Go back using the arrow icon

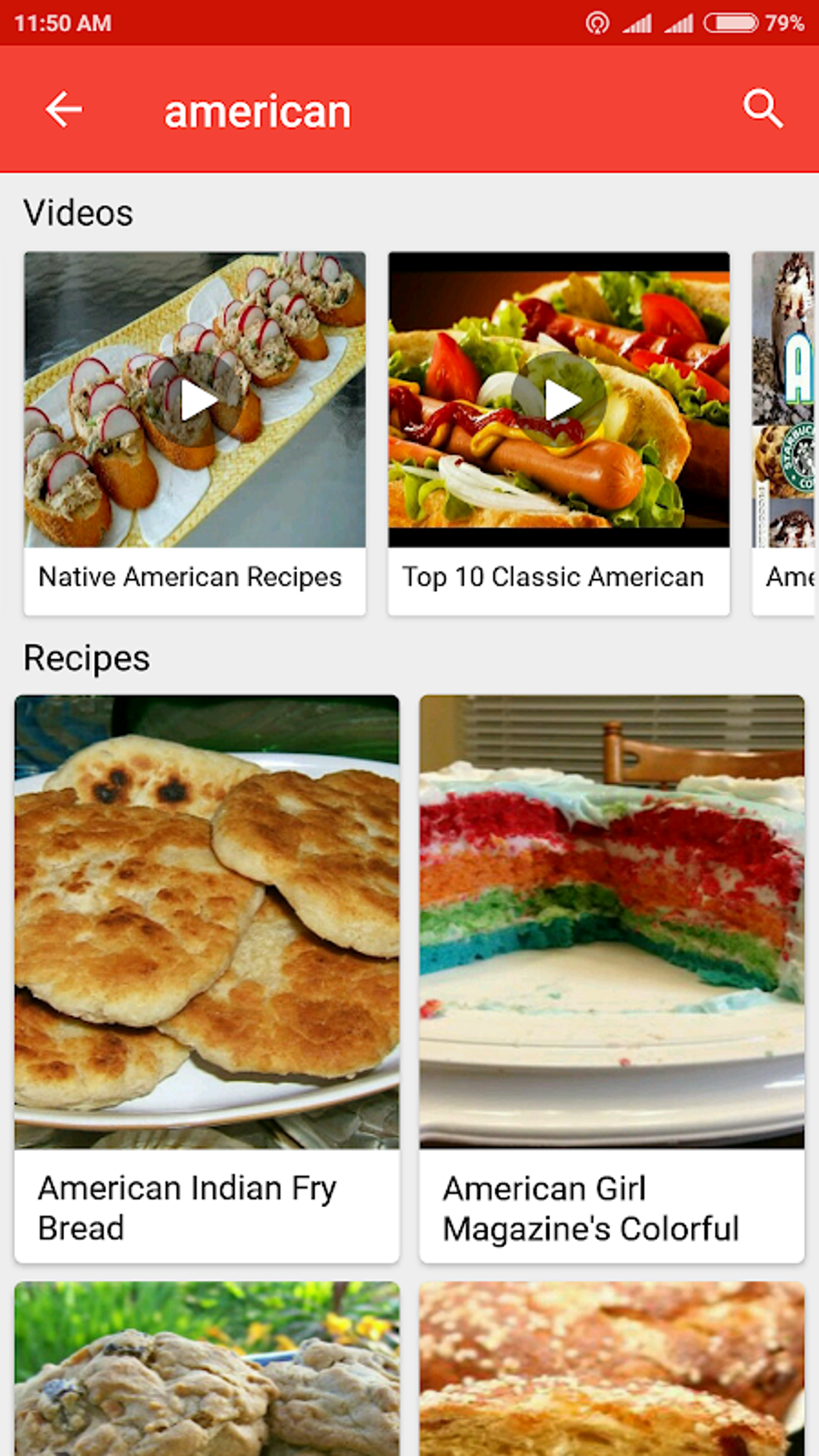[x=63, y=109]
